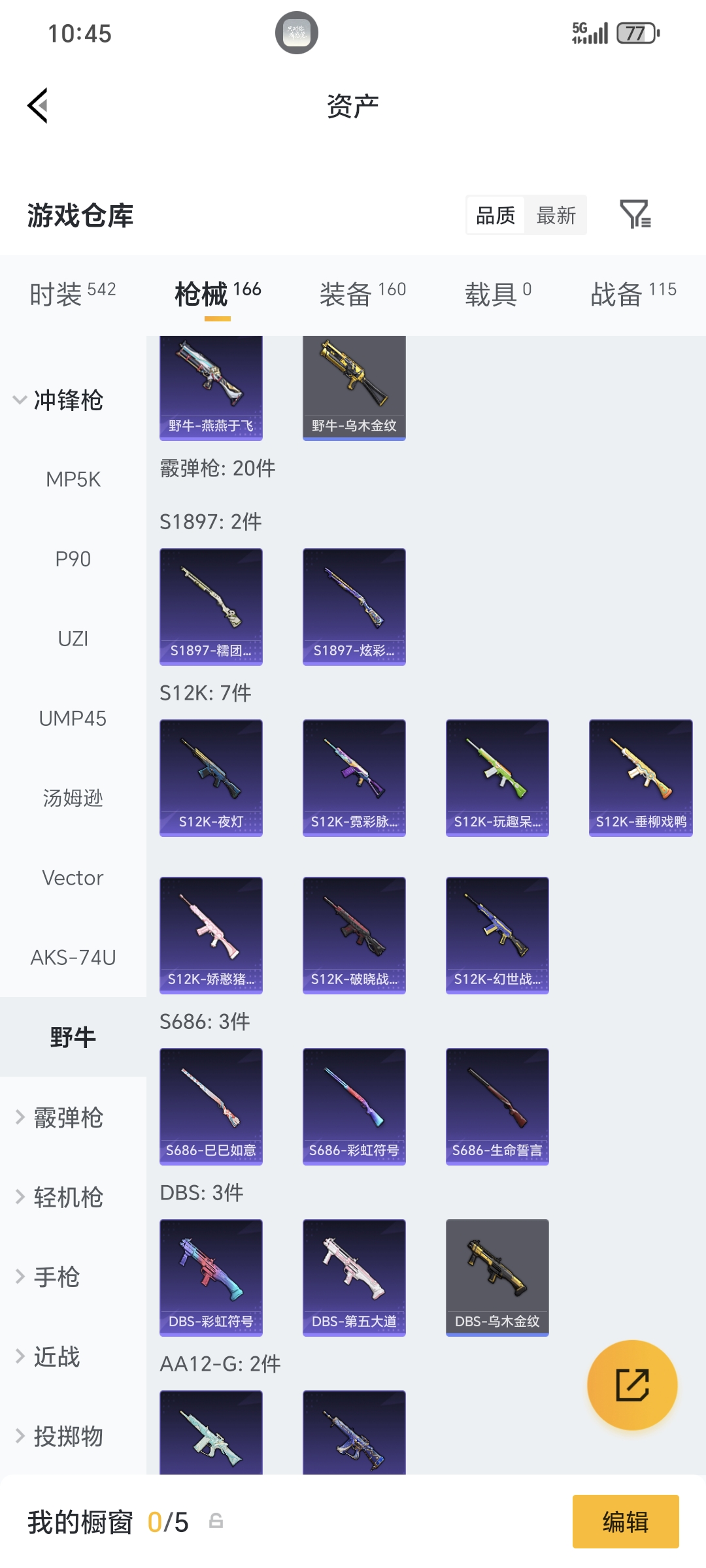
Task: Sort the warehouse by 品质
Action: coord(496,216)
